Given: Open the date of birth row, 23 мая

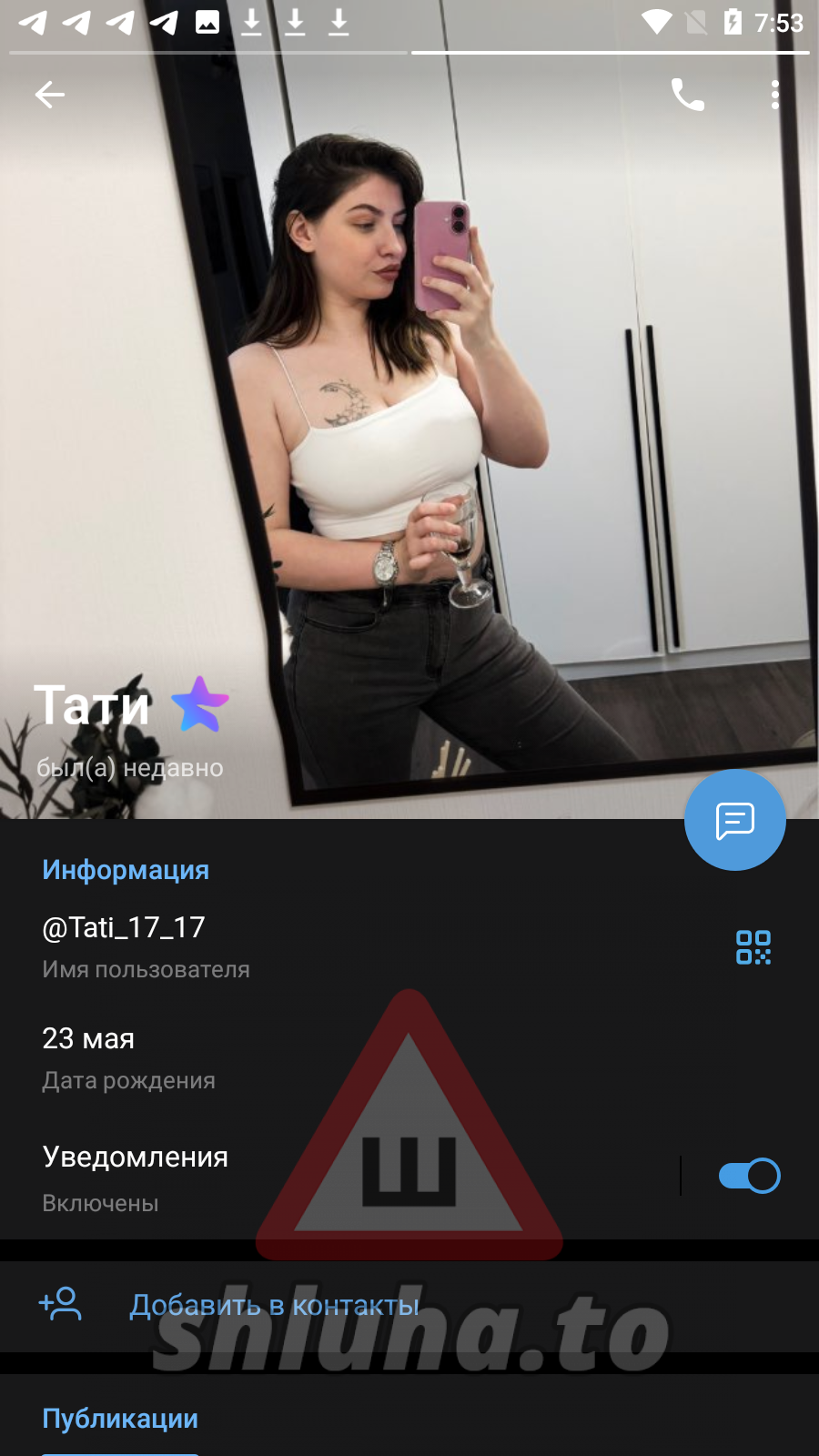Looking at the screenshot, I should 273,1057.
